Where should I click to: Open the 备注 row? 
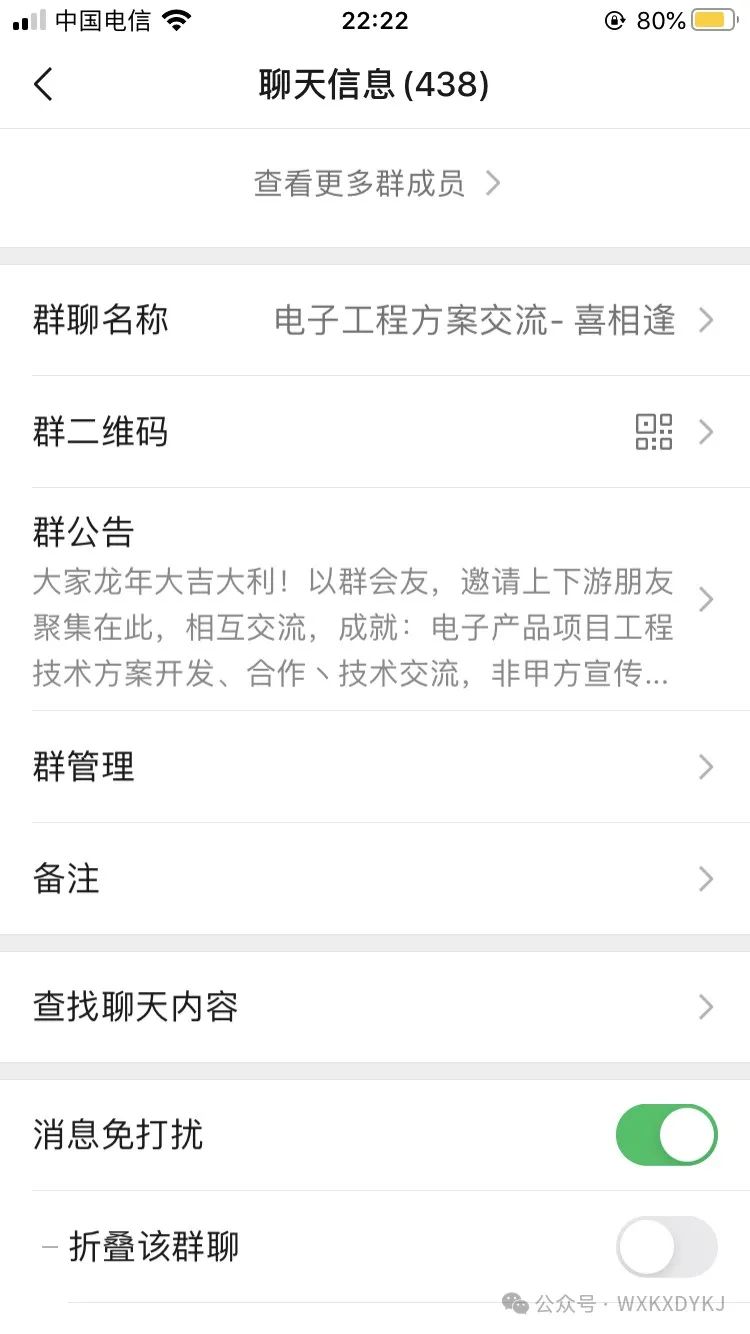coord(375,879)
